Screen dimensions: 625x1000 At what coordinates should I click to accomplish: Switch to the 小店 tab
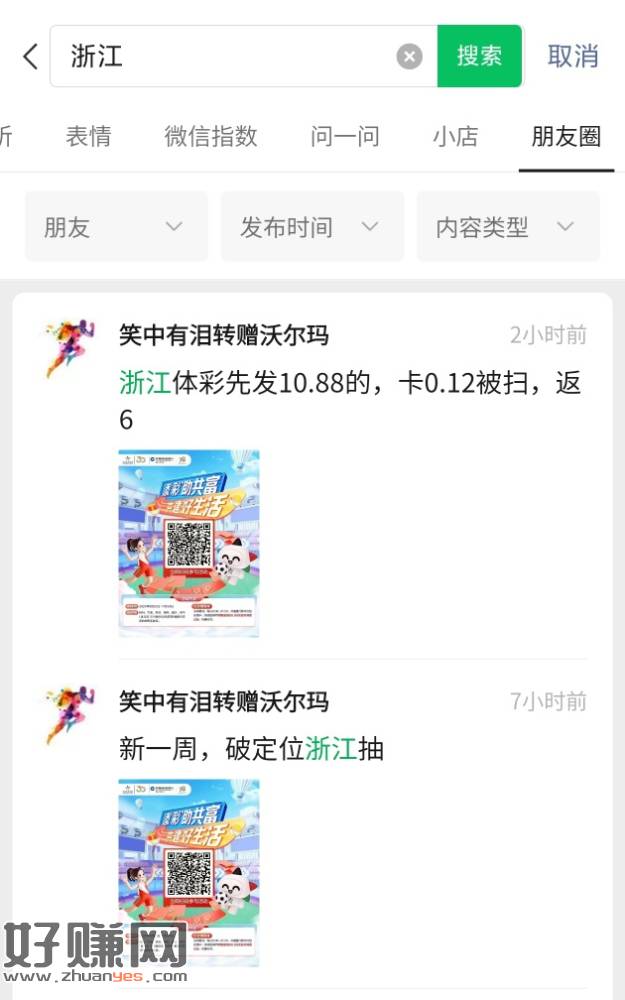[455, 137]
